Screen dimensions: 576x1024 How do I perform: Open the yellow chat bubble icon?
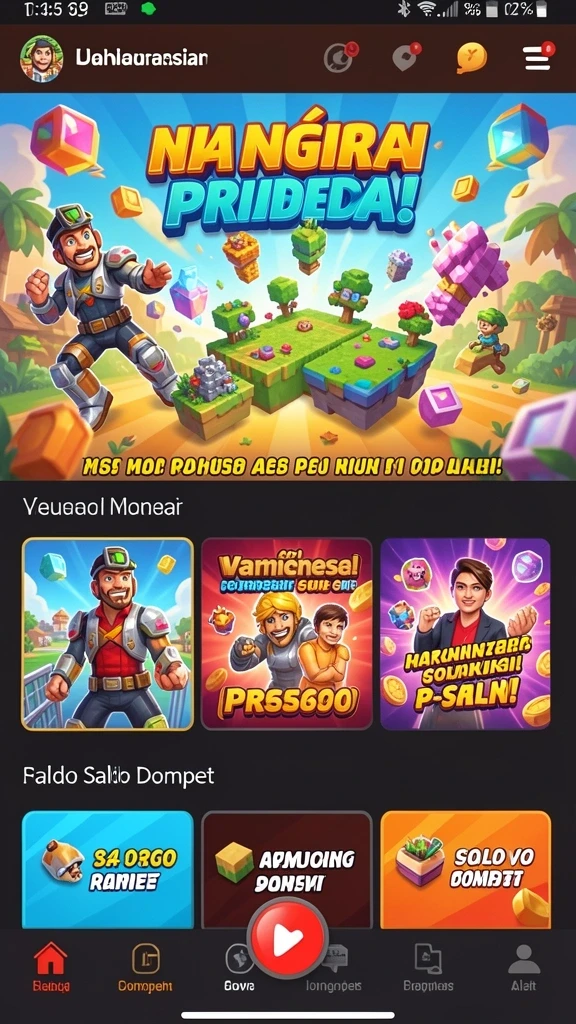pyautogui.click(x=472, y=58)
